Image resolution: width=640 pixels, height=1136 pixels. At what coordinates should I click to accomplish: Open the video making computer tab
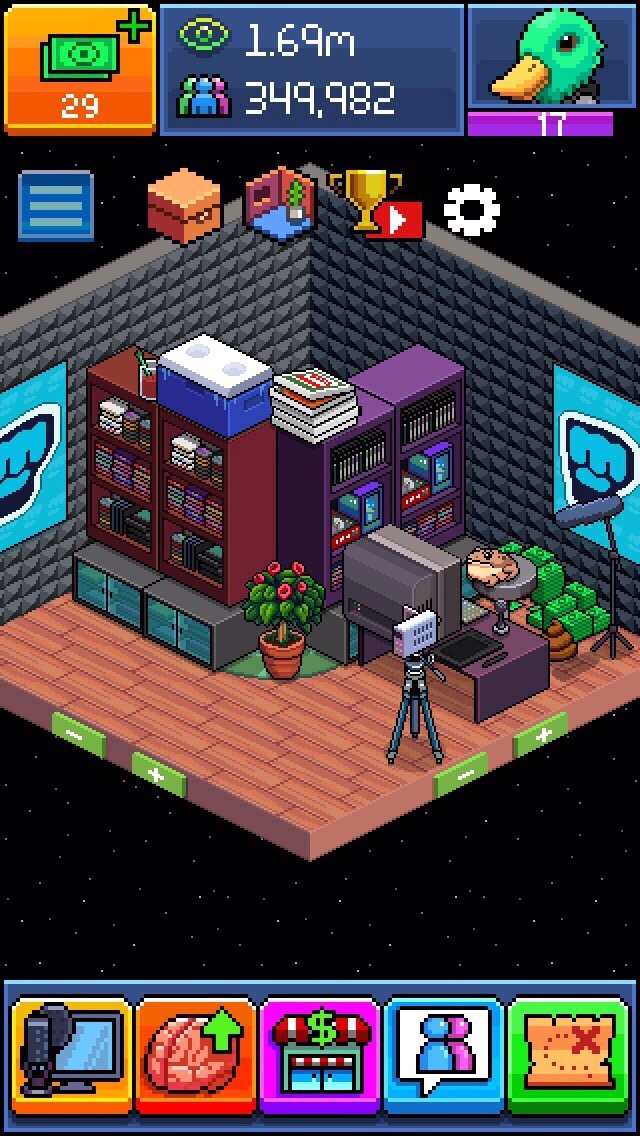[71, 1054]
